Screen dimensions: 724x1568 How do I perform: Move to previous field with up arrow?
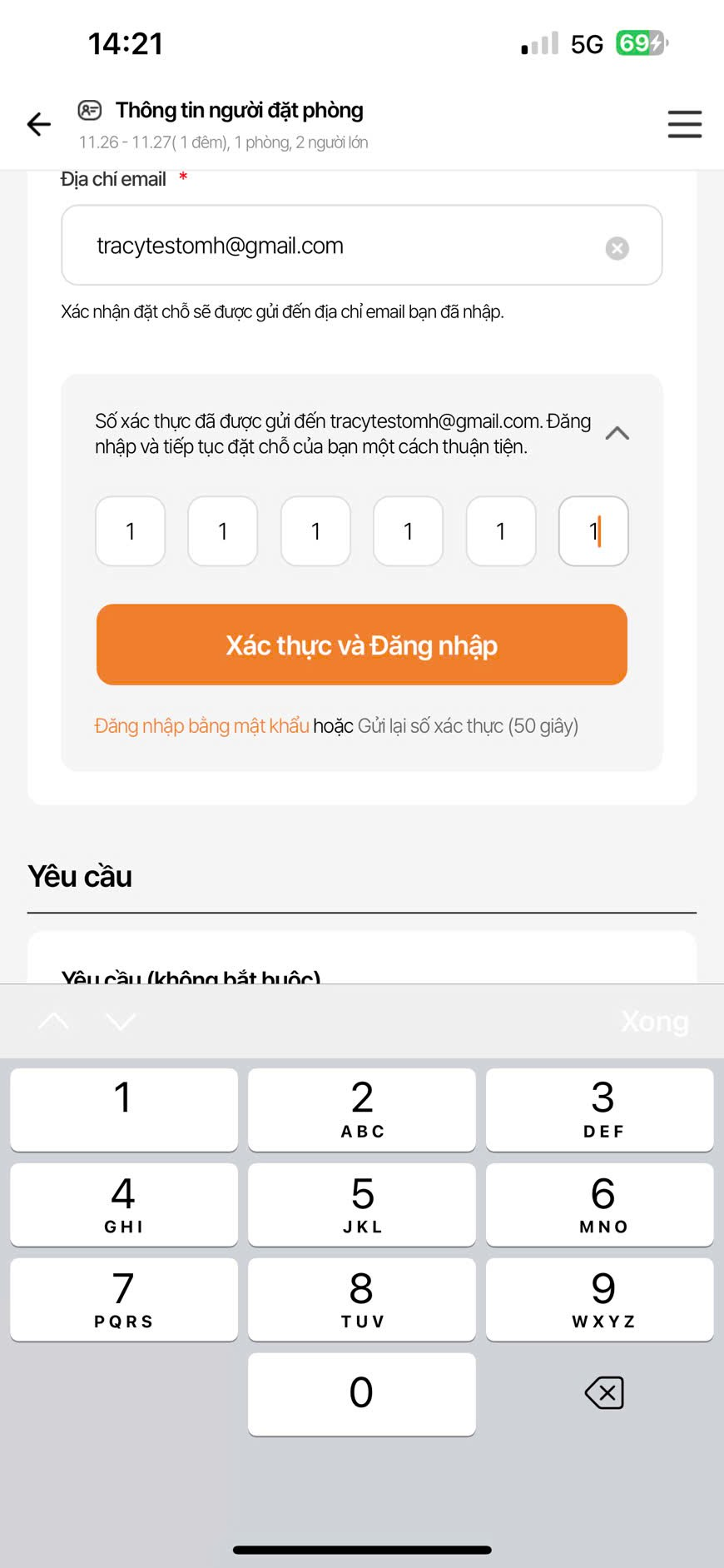tap(54, 1022)
